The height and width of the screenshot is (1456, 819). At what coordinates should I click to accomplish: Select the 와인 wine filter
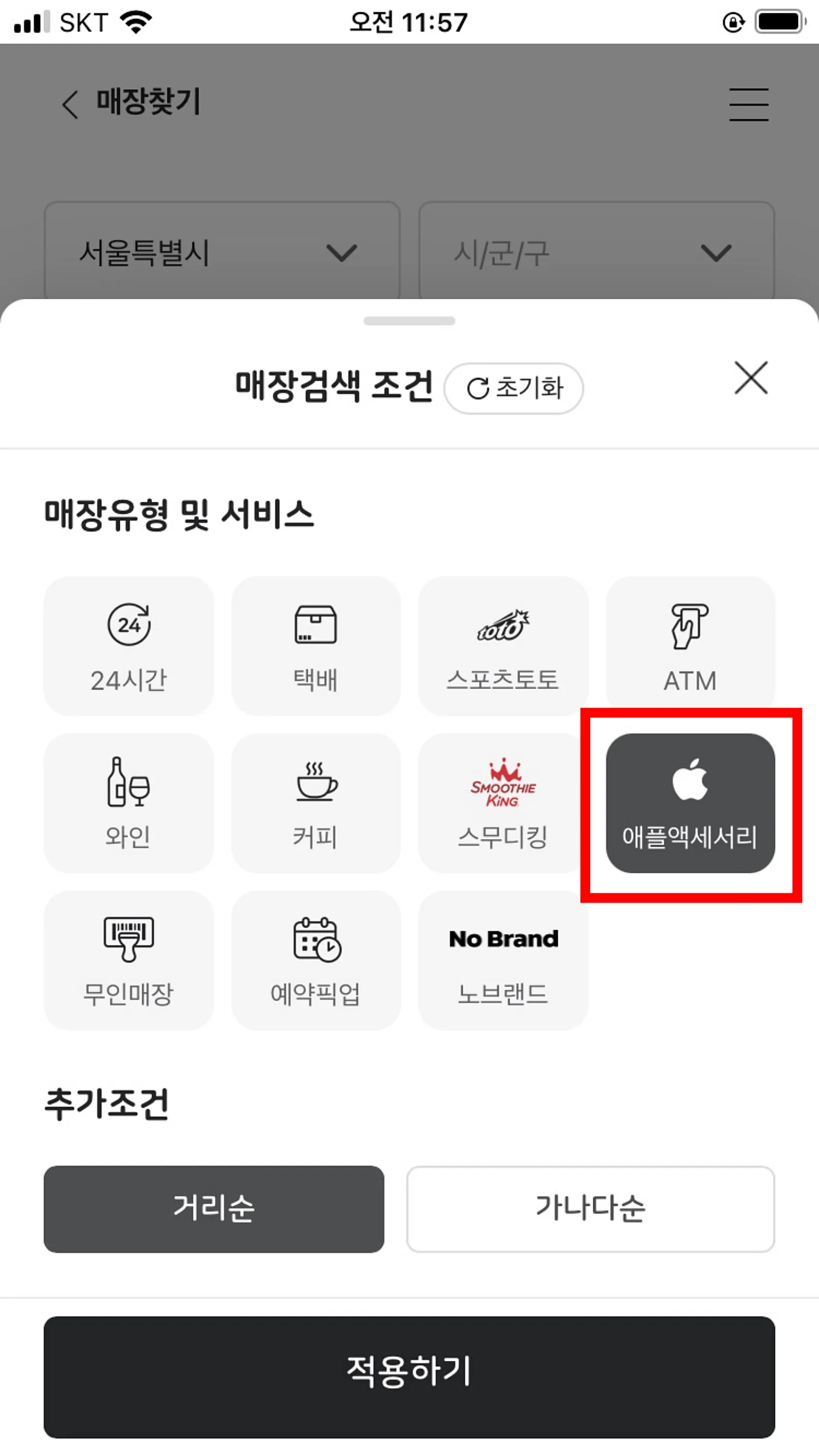(129, 803)
